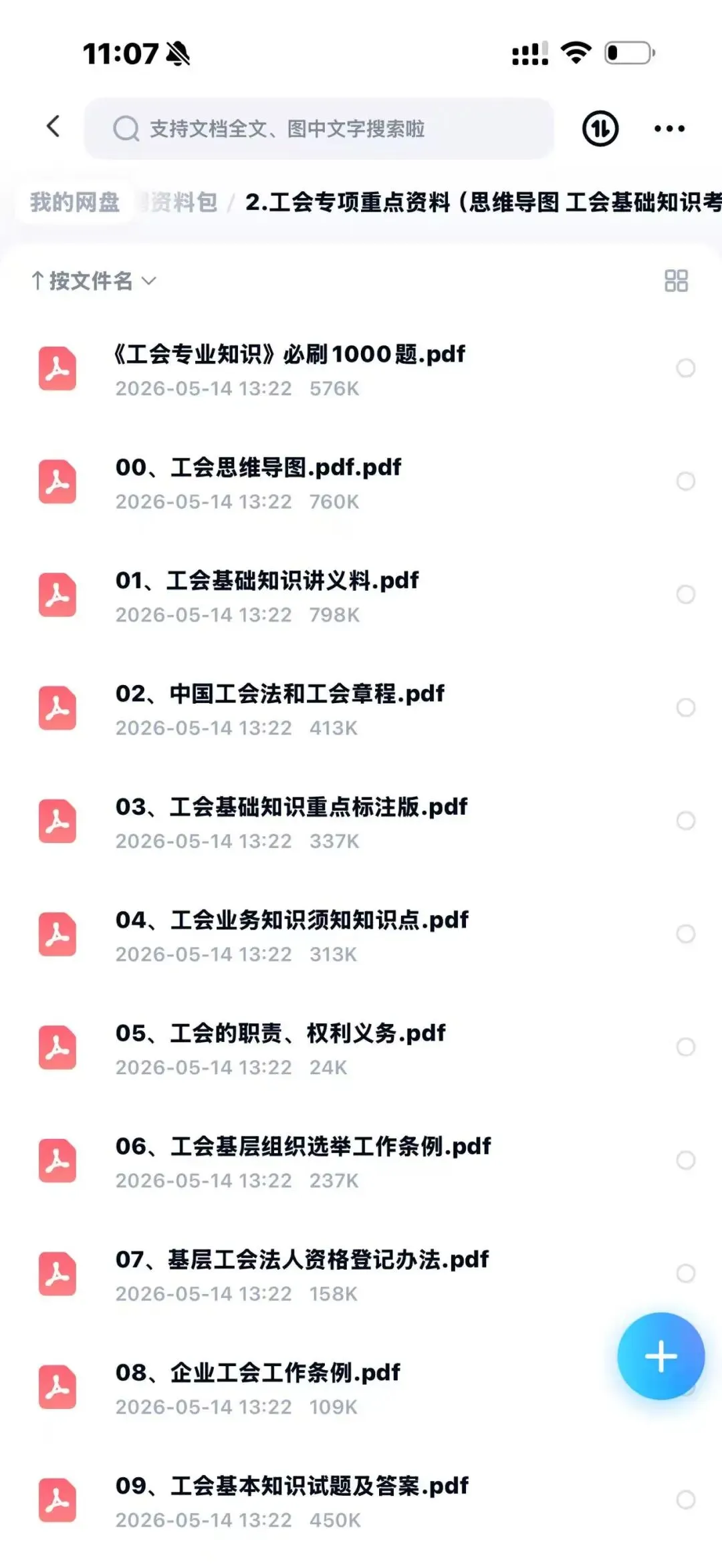Go back with the top-left arrow
The image size is (722, 1568).
tap(53, 126)
